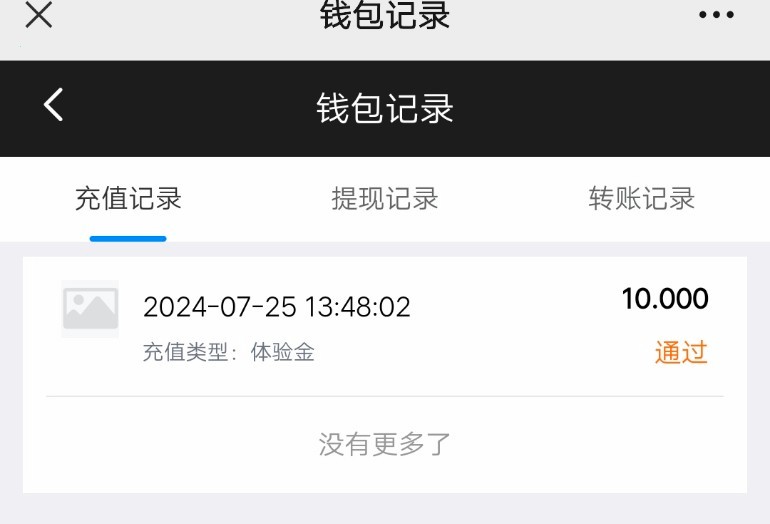Close the 钱包记录 webview page

tap(38, 15)
